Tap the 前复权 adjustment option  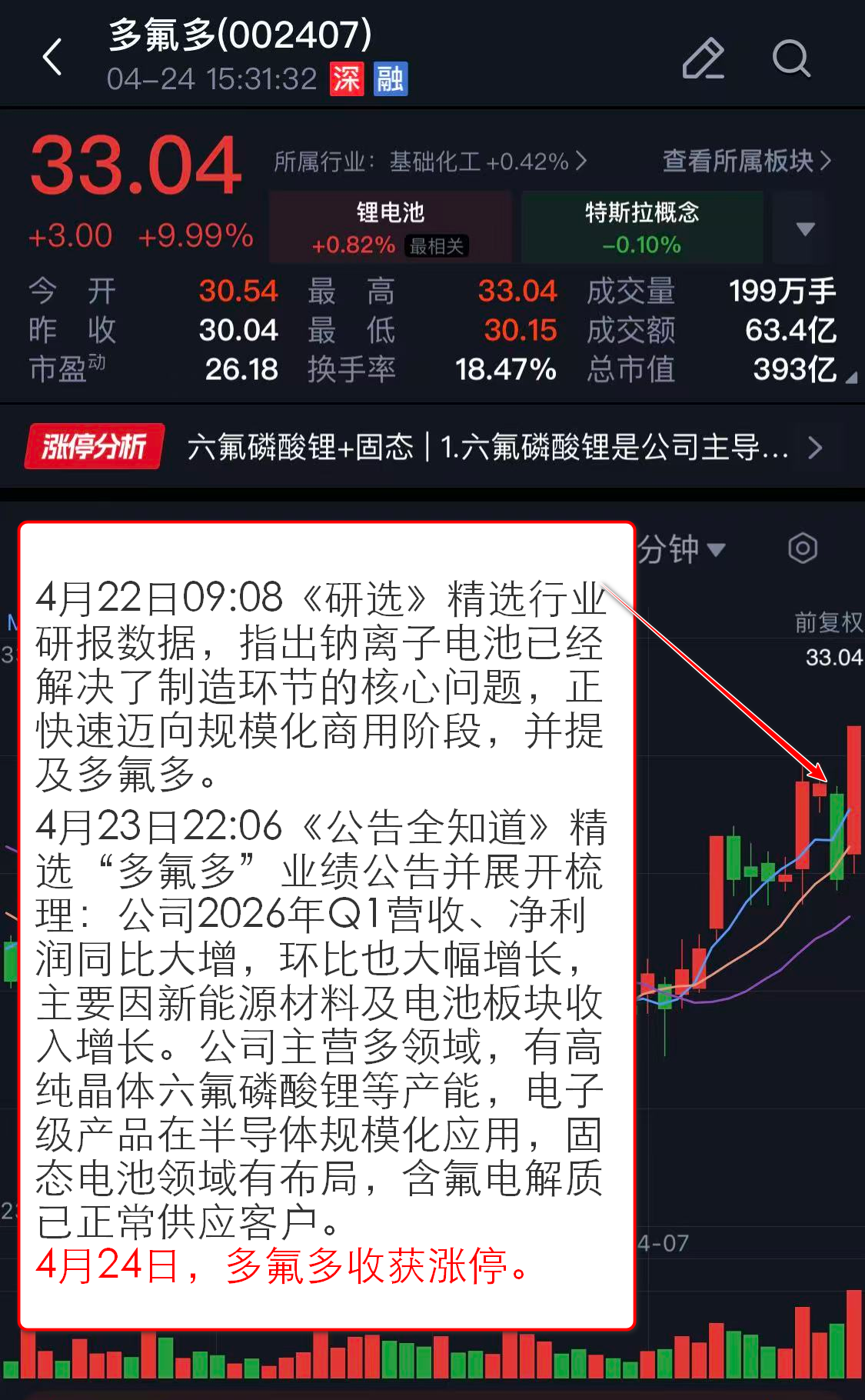(828, 622)
